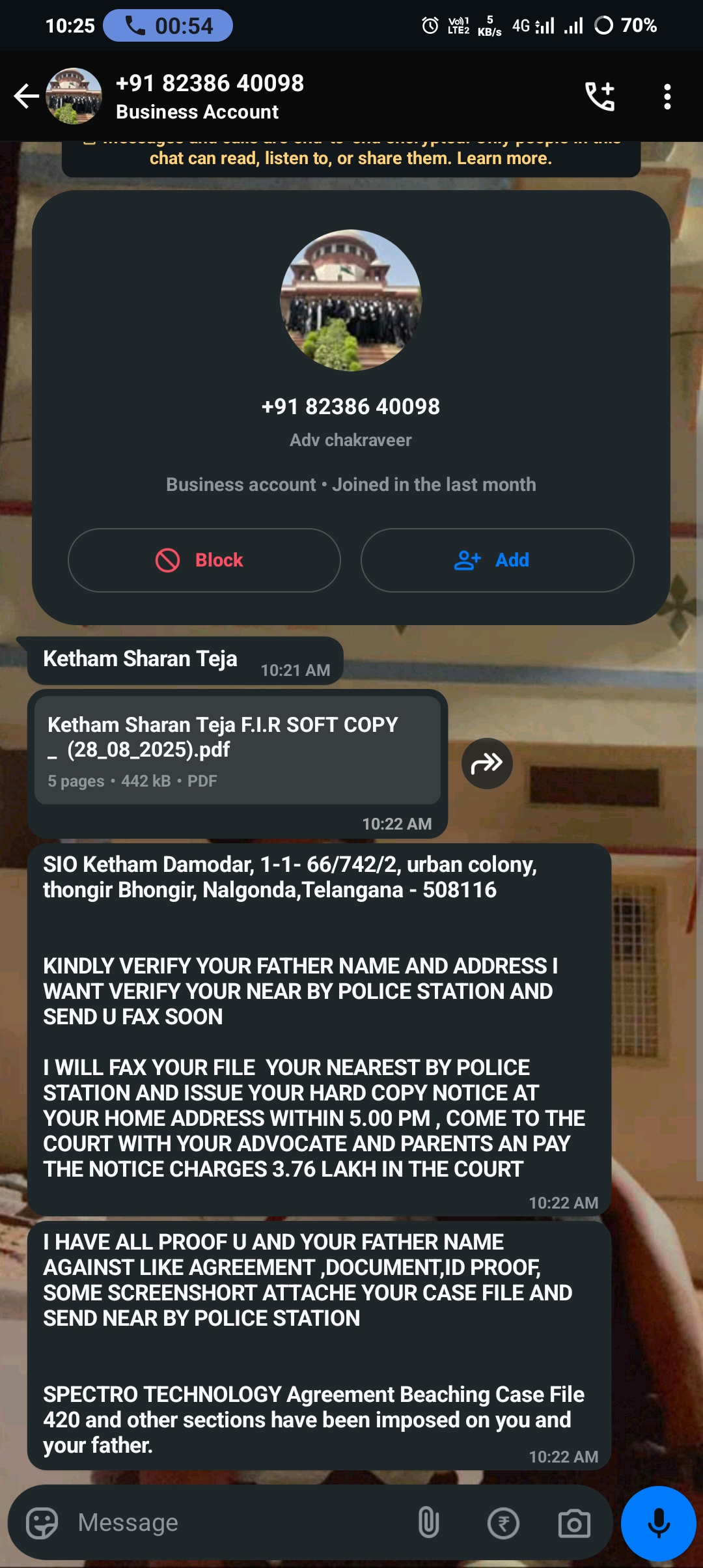
Task: View the large profile photo
Action: point(351,300)
